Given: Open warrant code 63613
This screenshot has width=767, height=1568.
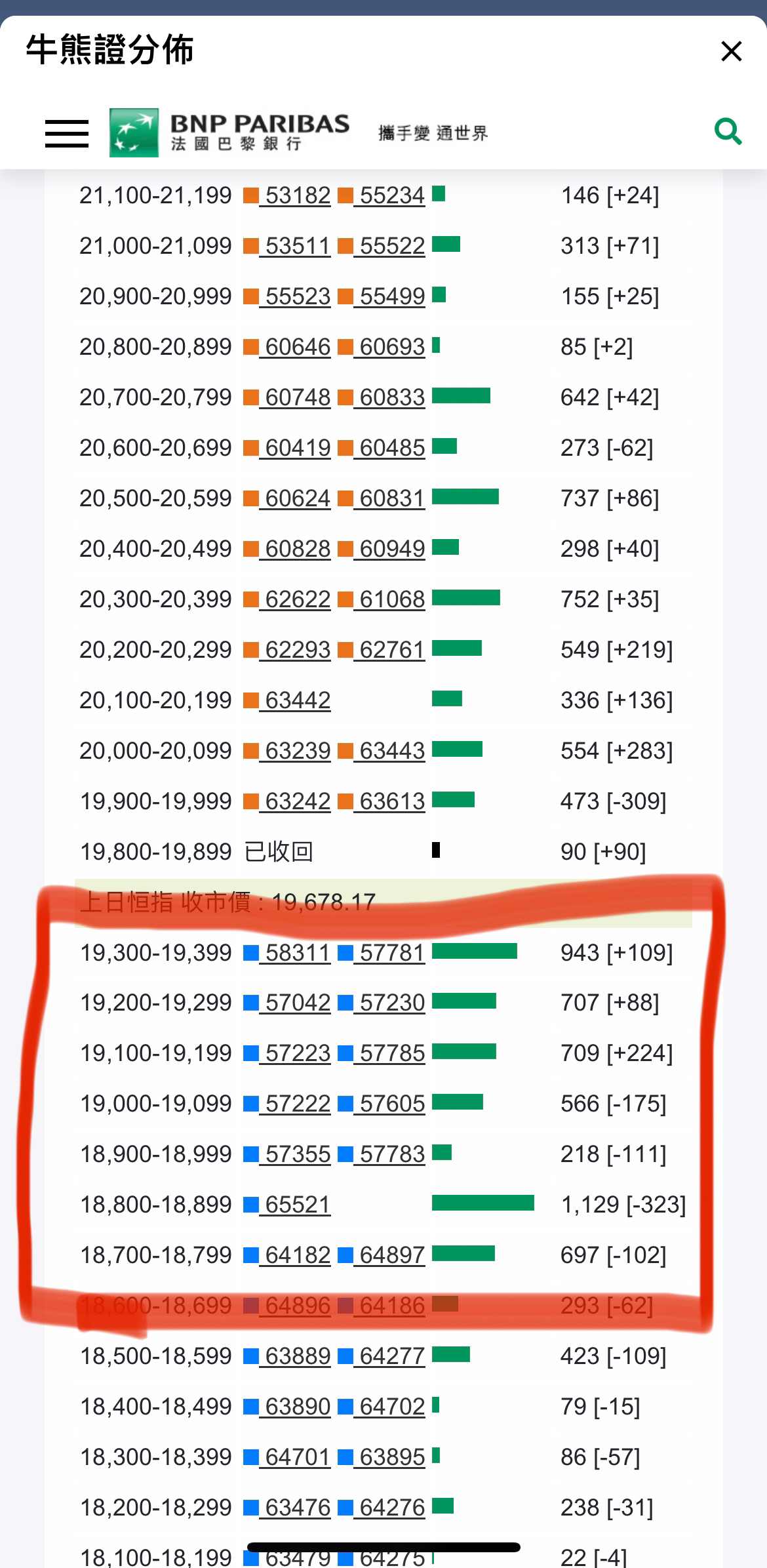Looking at the screenshot, I should pos(392,801).
